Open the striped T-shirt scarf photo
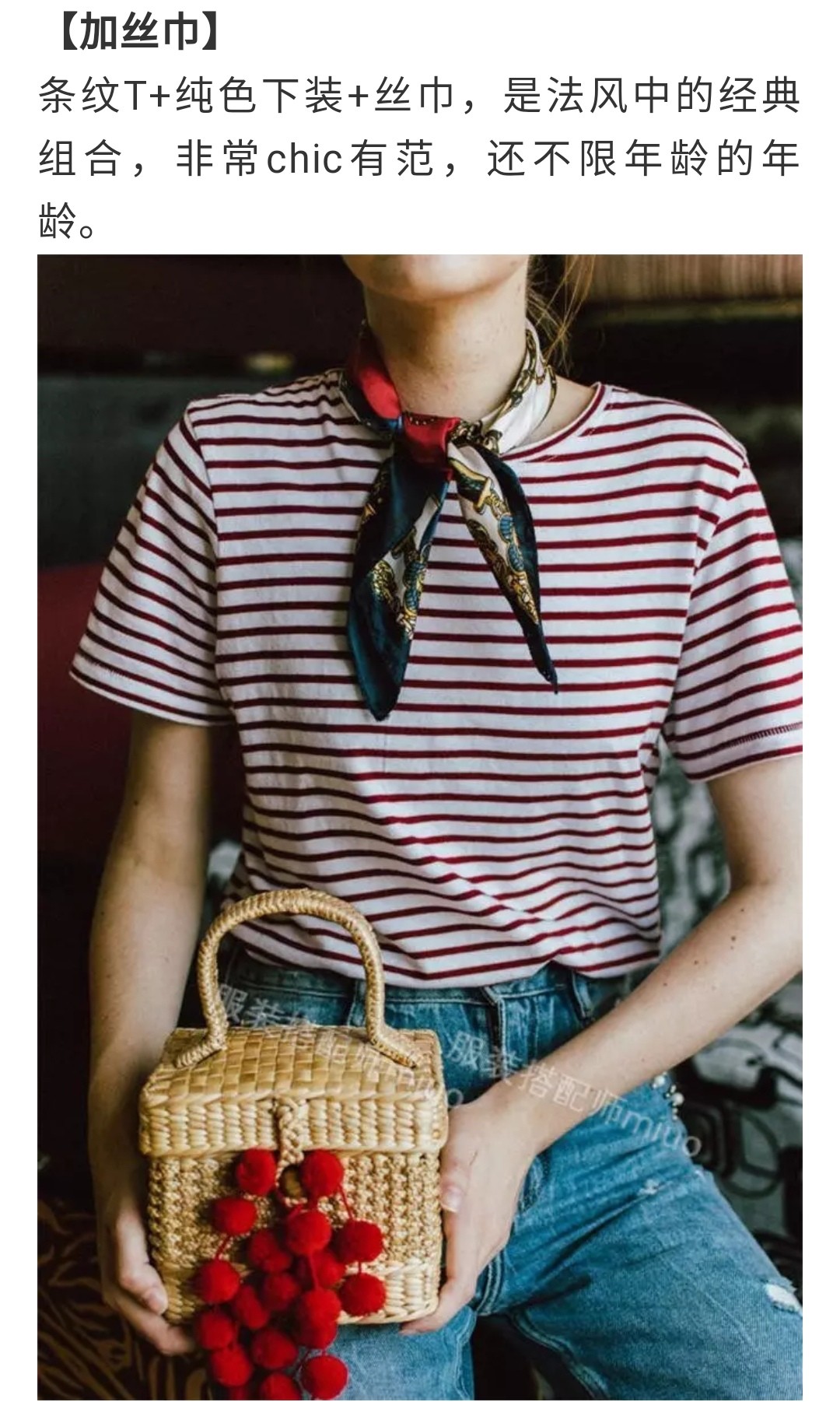The image size is (840, 1402). [420, 827]
